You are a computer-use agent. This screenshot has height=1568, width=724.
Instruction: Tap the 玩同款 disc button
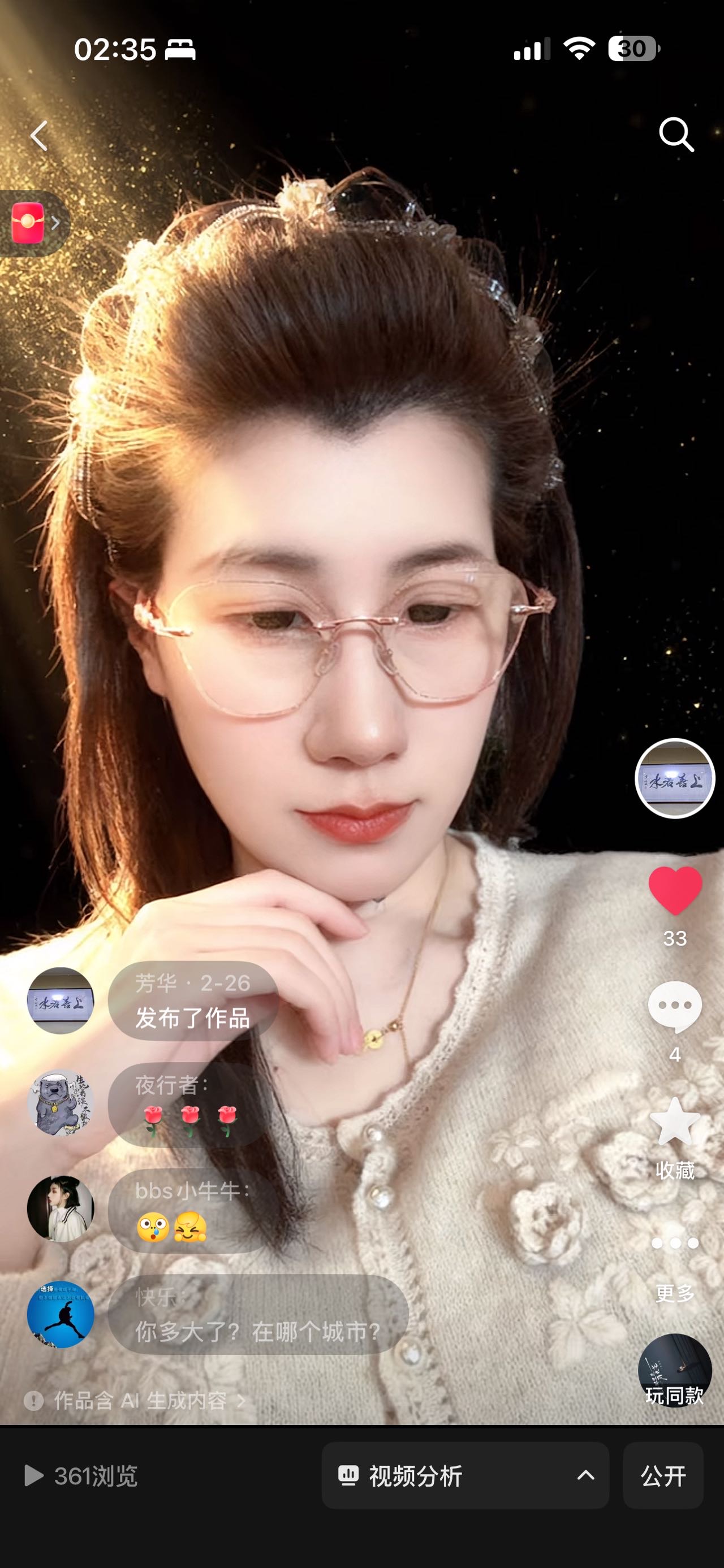tap(675, 1371)
